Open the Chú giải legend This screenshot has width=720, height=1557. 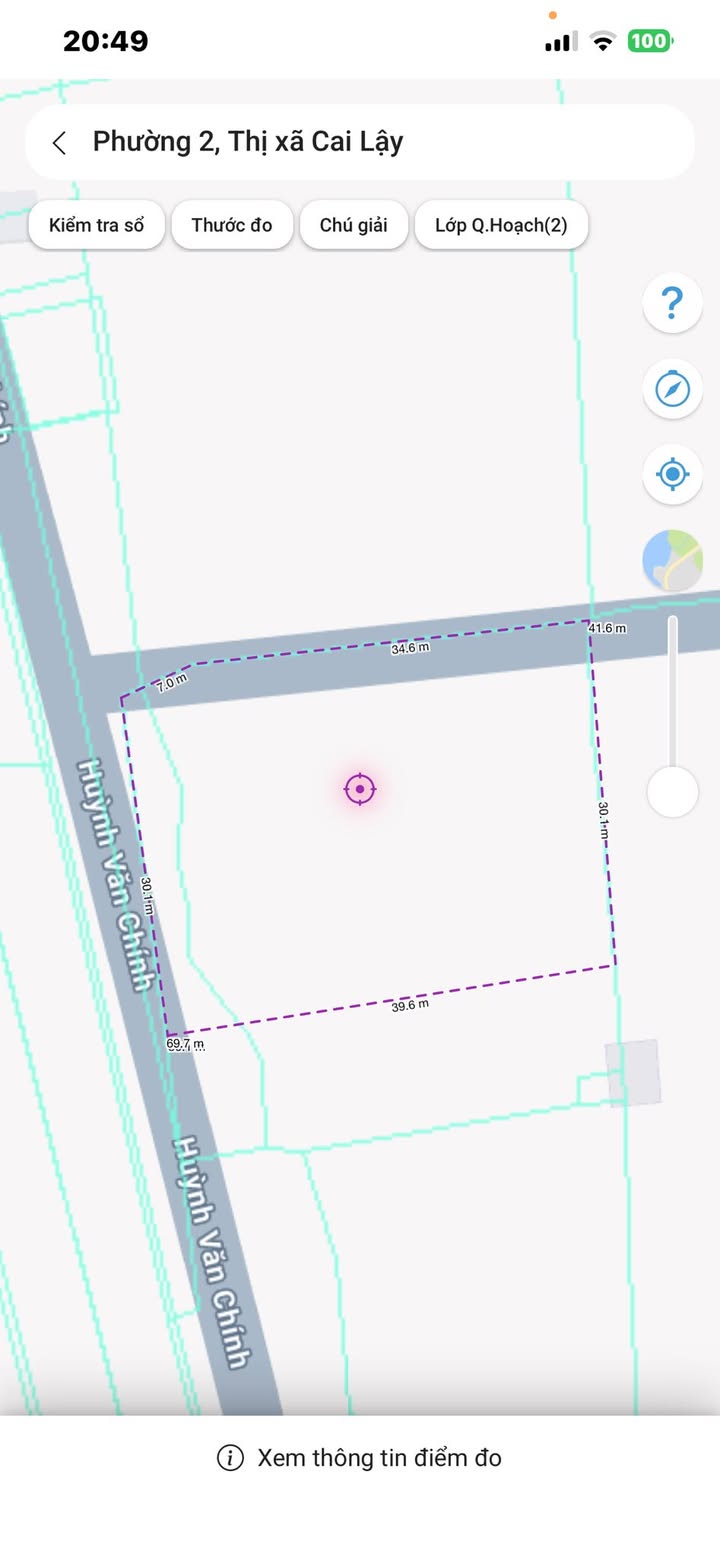[354, 225]
